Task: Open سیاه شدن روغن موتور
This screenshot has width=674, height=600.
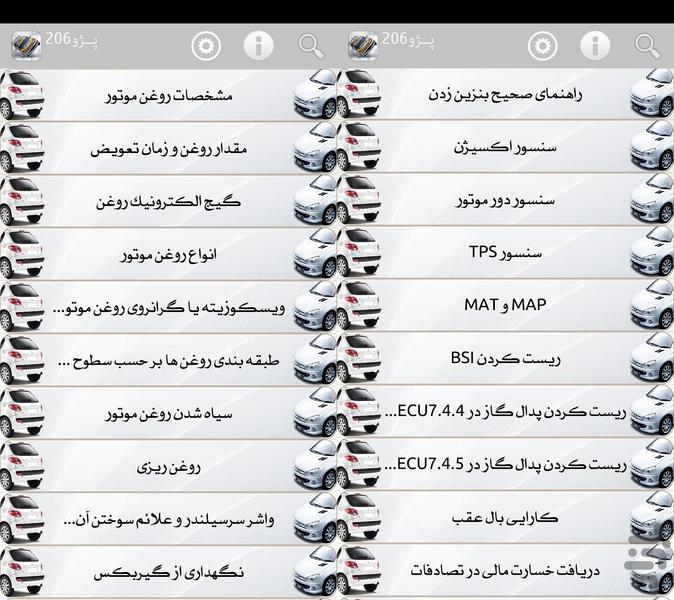Action: (x=168, y=413)
